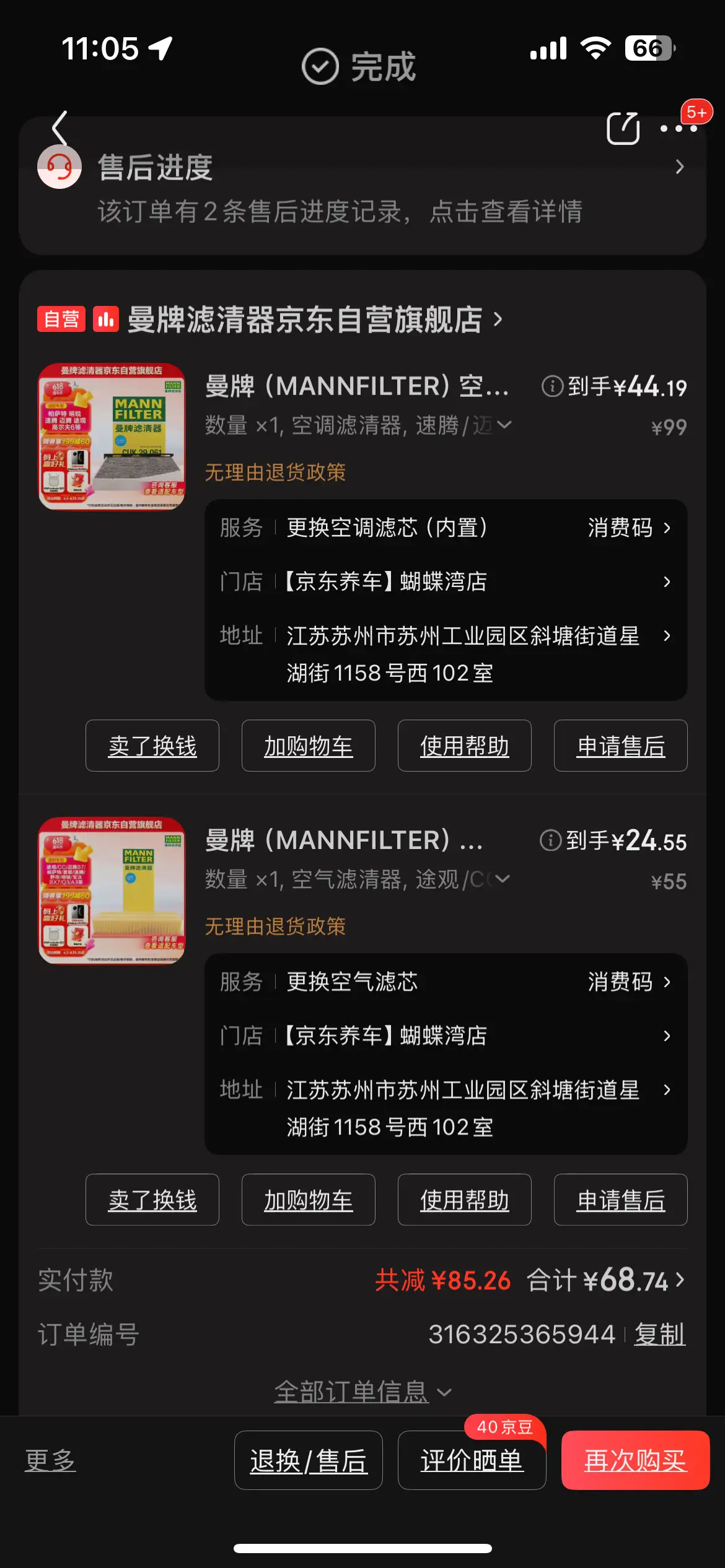Tap 使用帮助 under the ¥24.55 filter

pos(464,1200)
